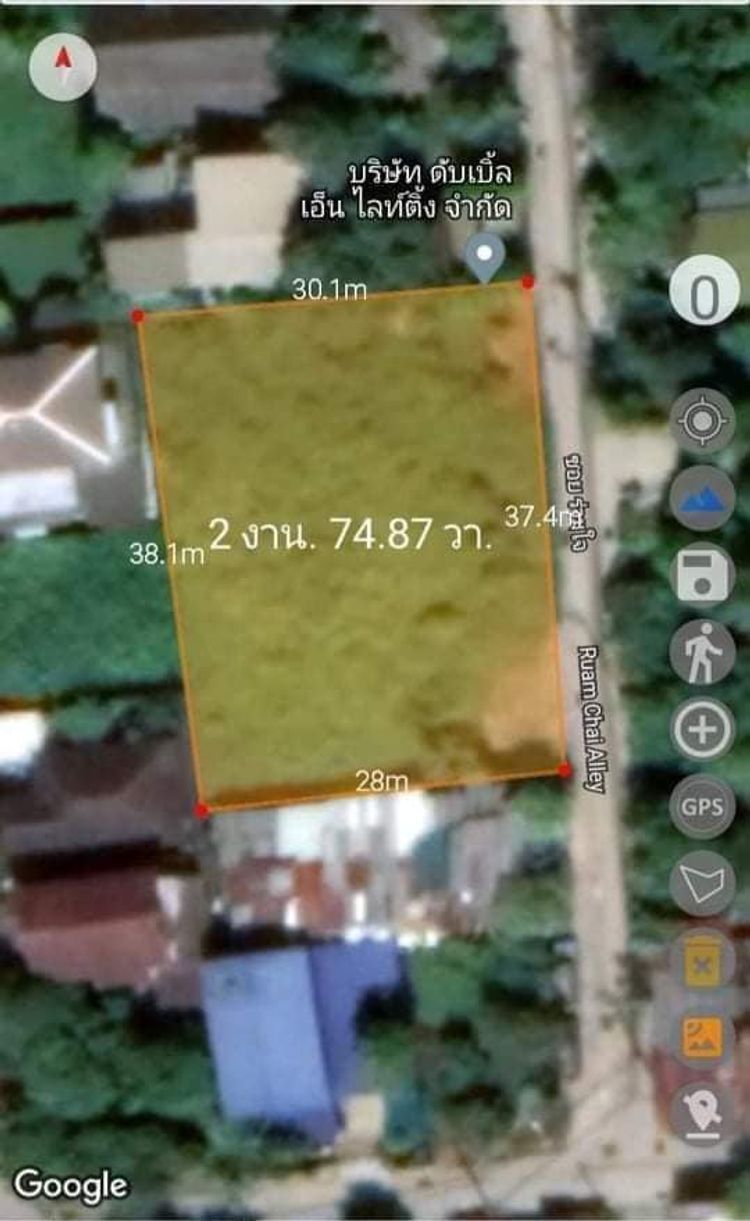Add a new point with plus icon
The image size is (750, 1221).
point(703,729)
